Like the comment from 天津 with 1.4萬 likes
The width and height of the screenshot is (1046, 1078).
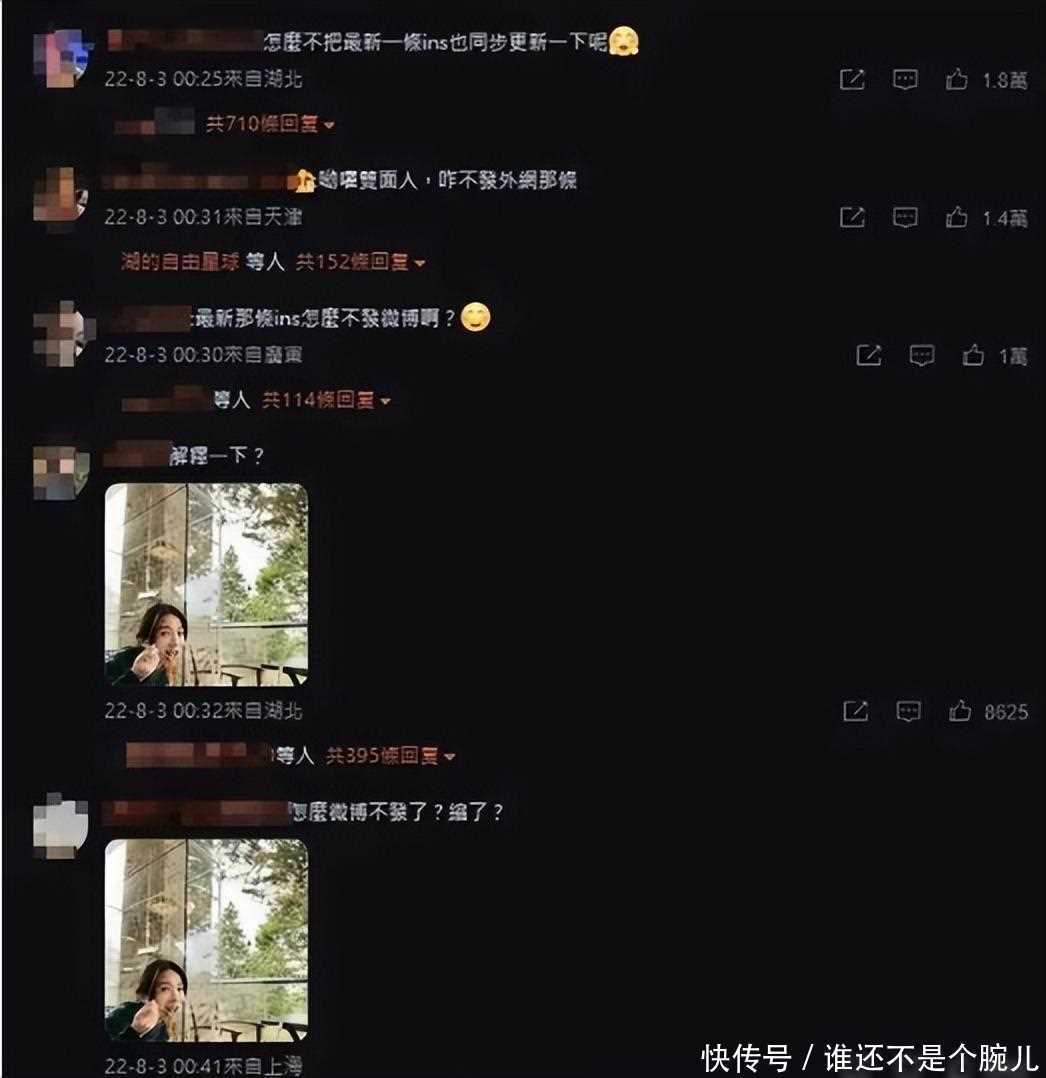pos(957,217)
